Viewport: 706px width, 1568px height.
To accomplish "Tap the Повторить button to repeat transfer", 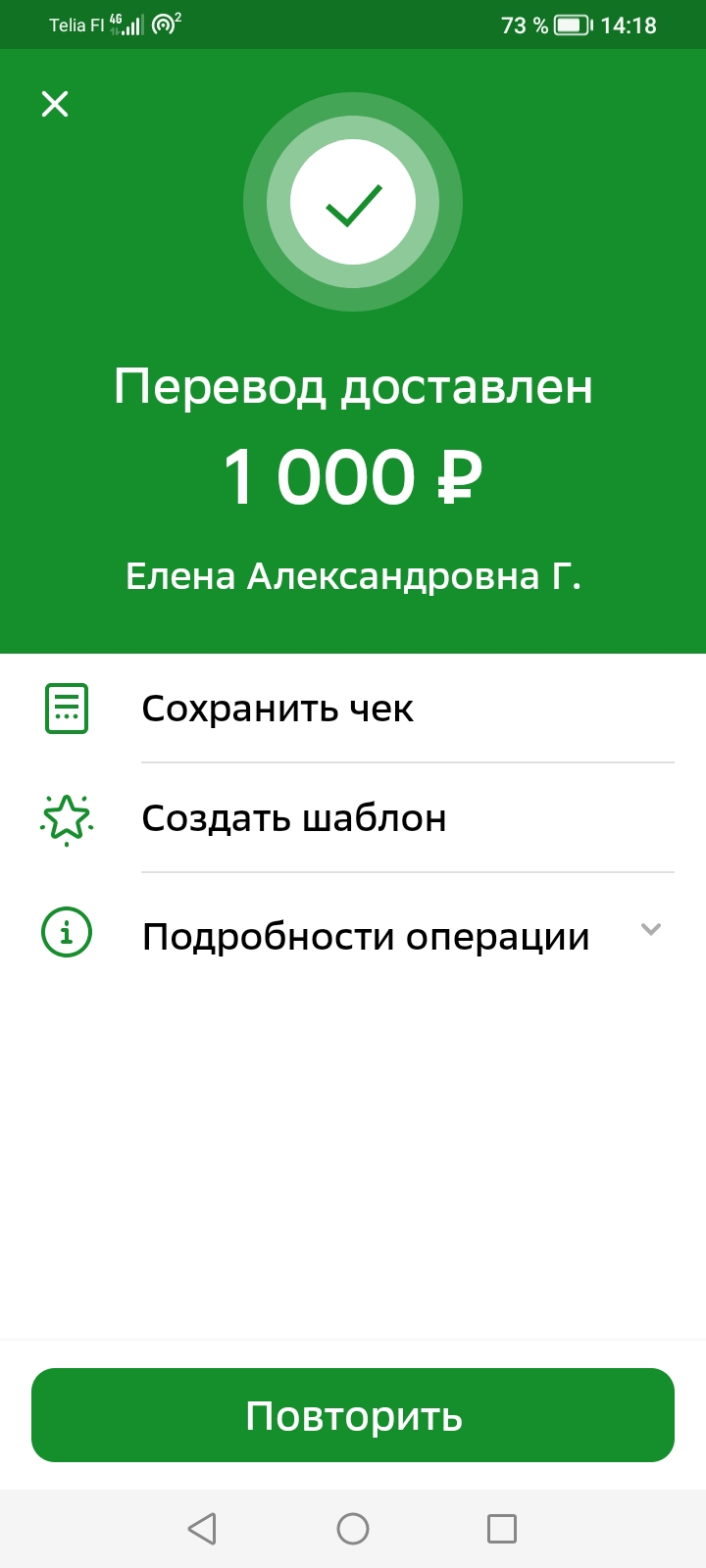I will [353, 1415].
